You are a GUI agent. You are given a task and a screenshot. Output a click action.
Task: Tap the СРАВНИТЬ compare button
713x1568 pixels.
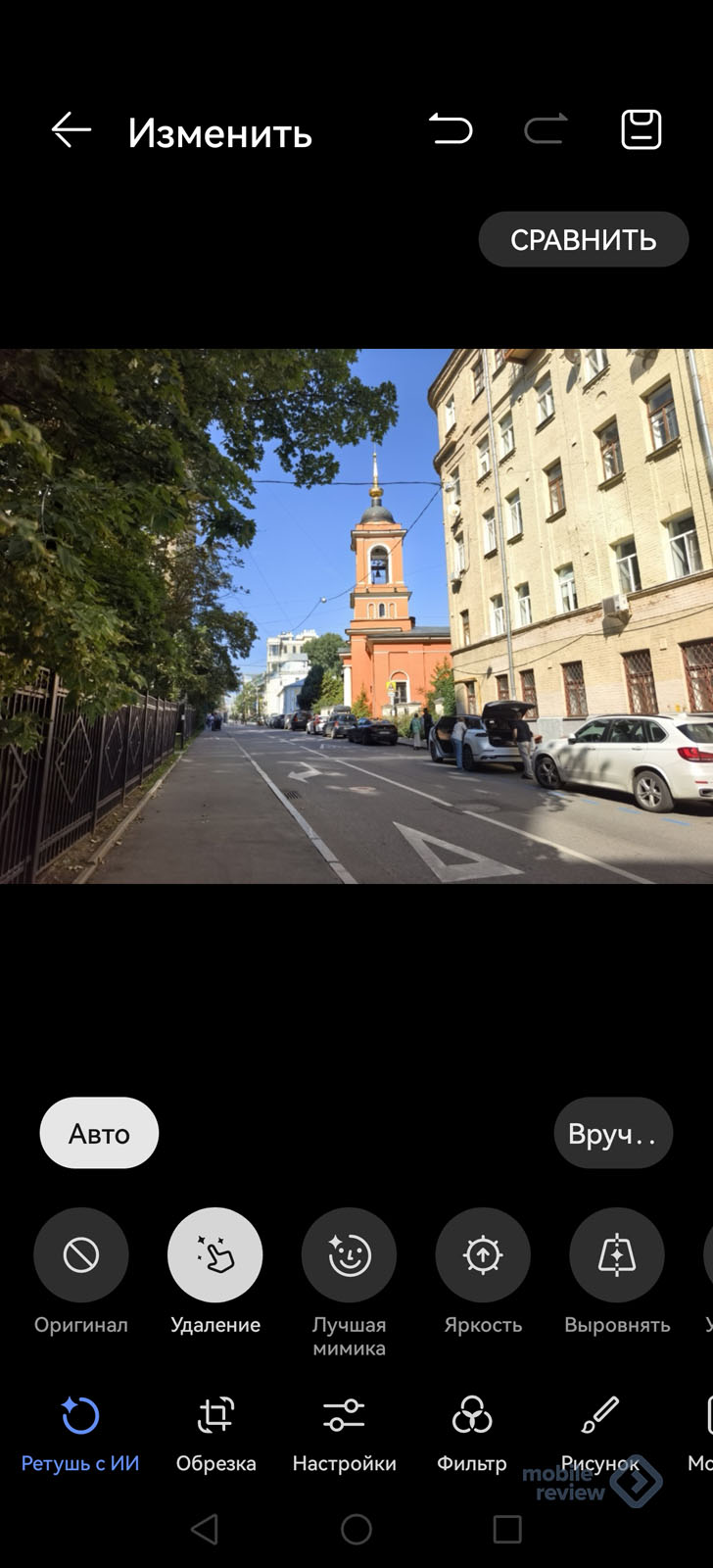[x=583, y=240]
